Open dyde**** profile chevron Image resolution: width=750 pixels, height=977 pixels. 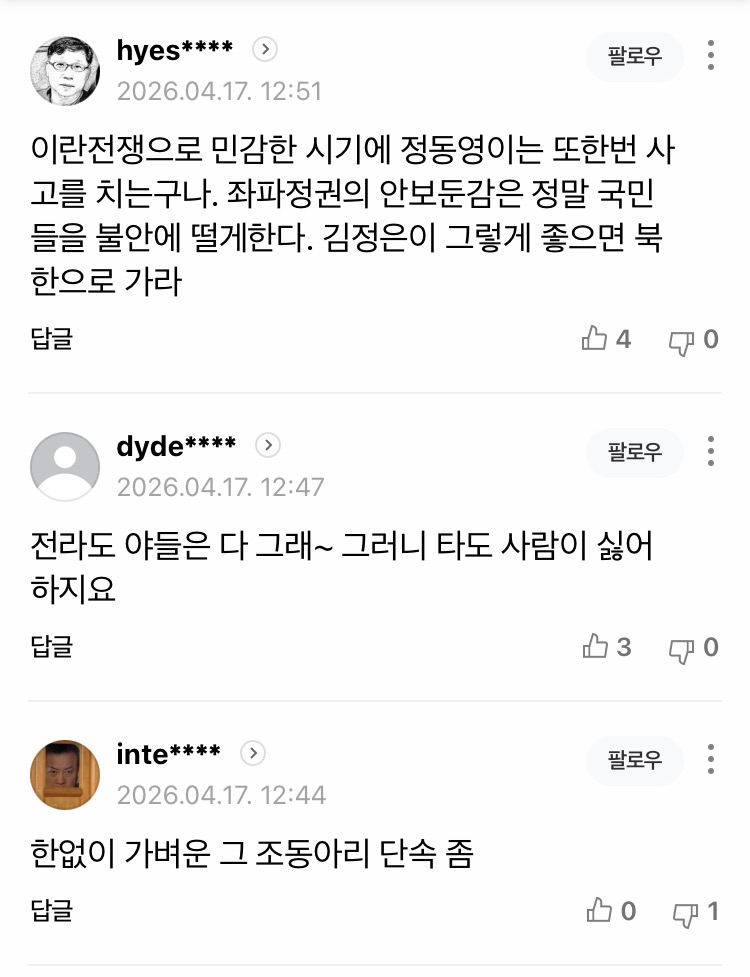click(x=268, y=445)
